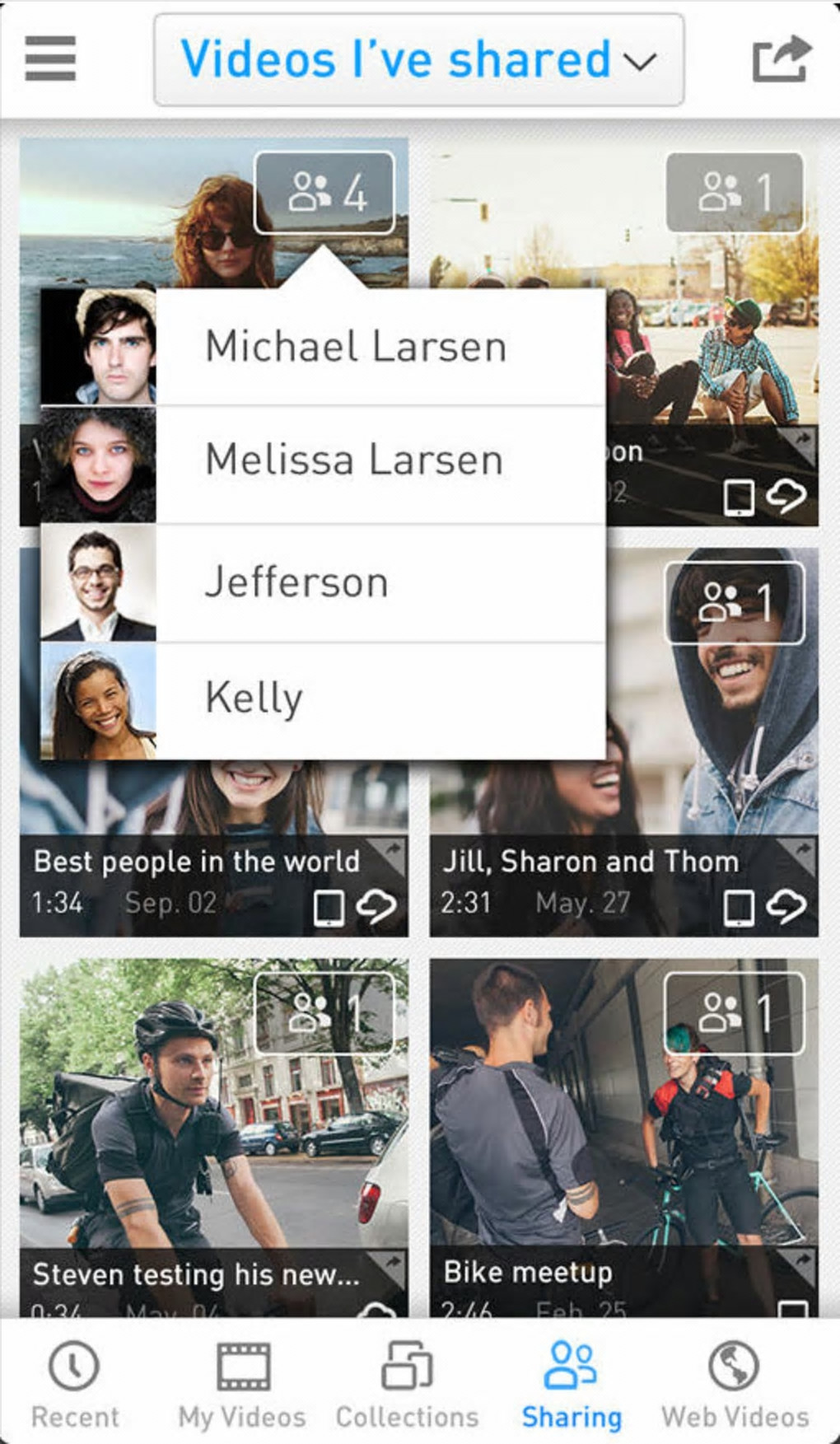Expand the Videos I've shared dropdown
Viewport: 840px width, 1444px height.
point(418,60)
